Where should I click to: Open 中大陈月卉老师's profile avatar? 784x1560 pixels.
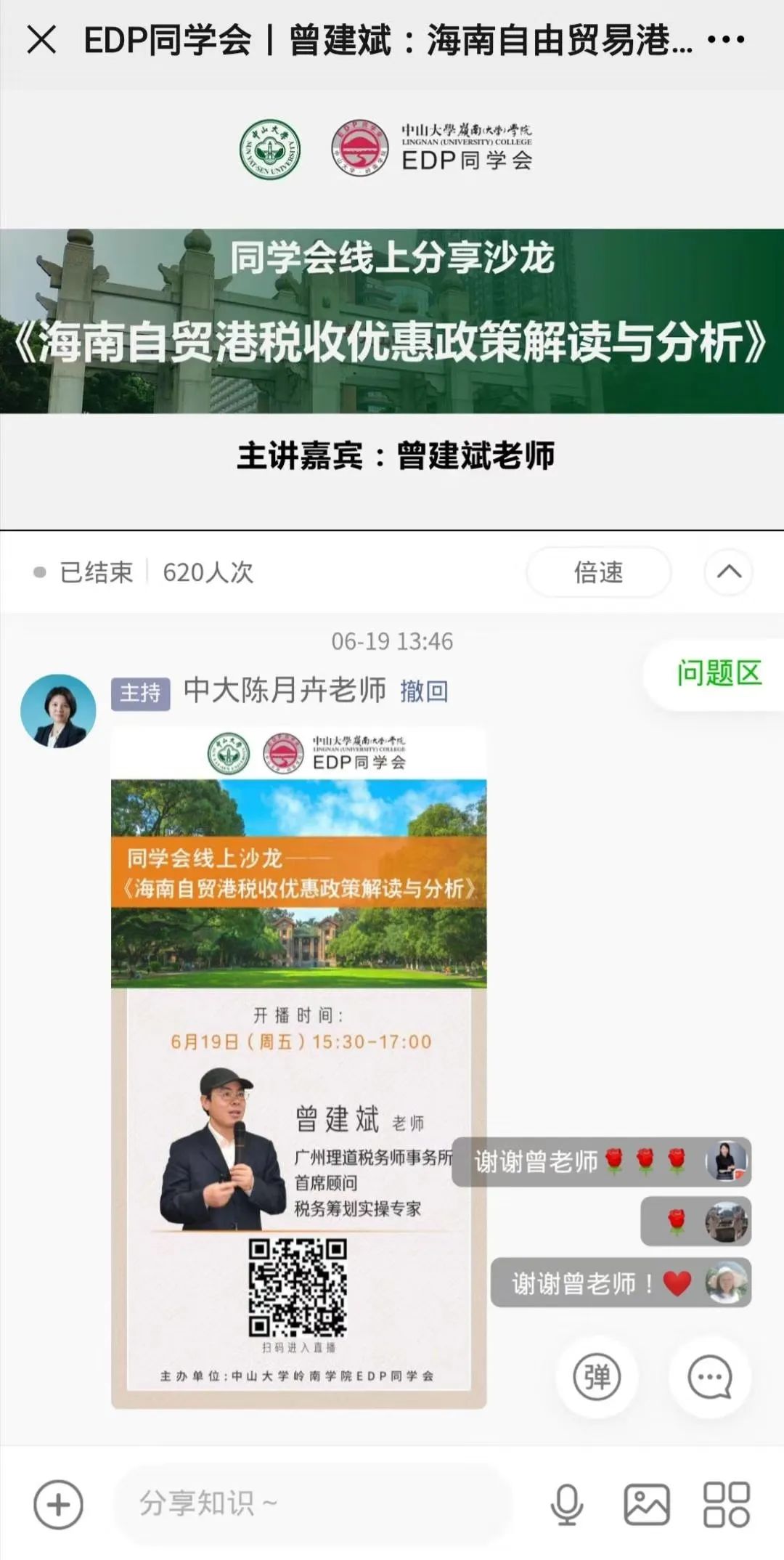click(58, 711)
